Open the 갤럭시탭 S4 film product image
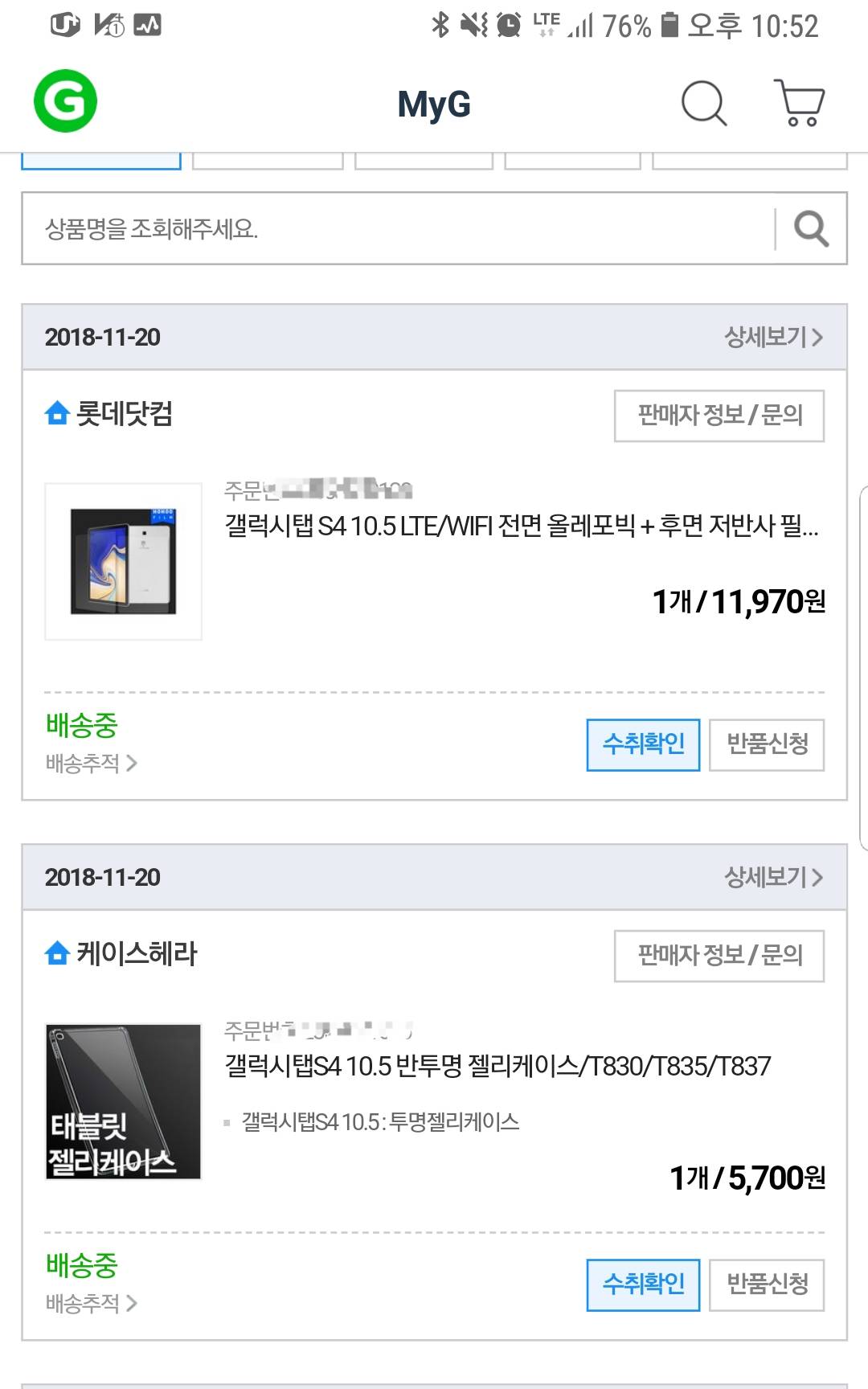Screen dimensions: 868x1389 (123, 561)
